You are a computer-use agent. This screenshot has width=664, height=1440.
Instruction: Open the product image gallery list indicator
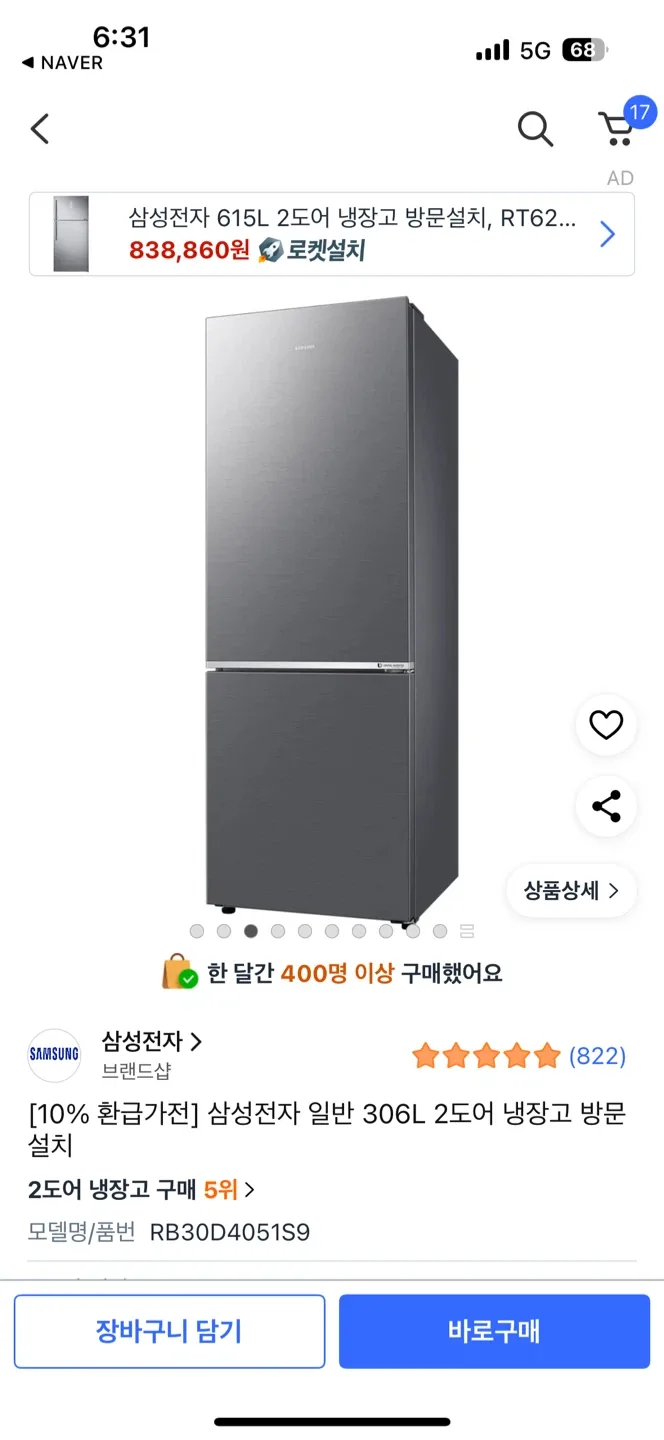tap(467, 932)
